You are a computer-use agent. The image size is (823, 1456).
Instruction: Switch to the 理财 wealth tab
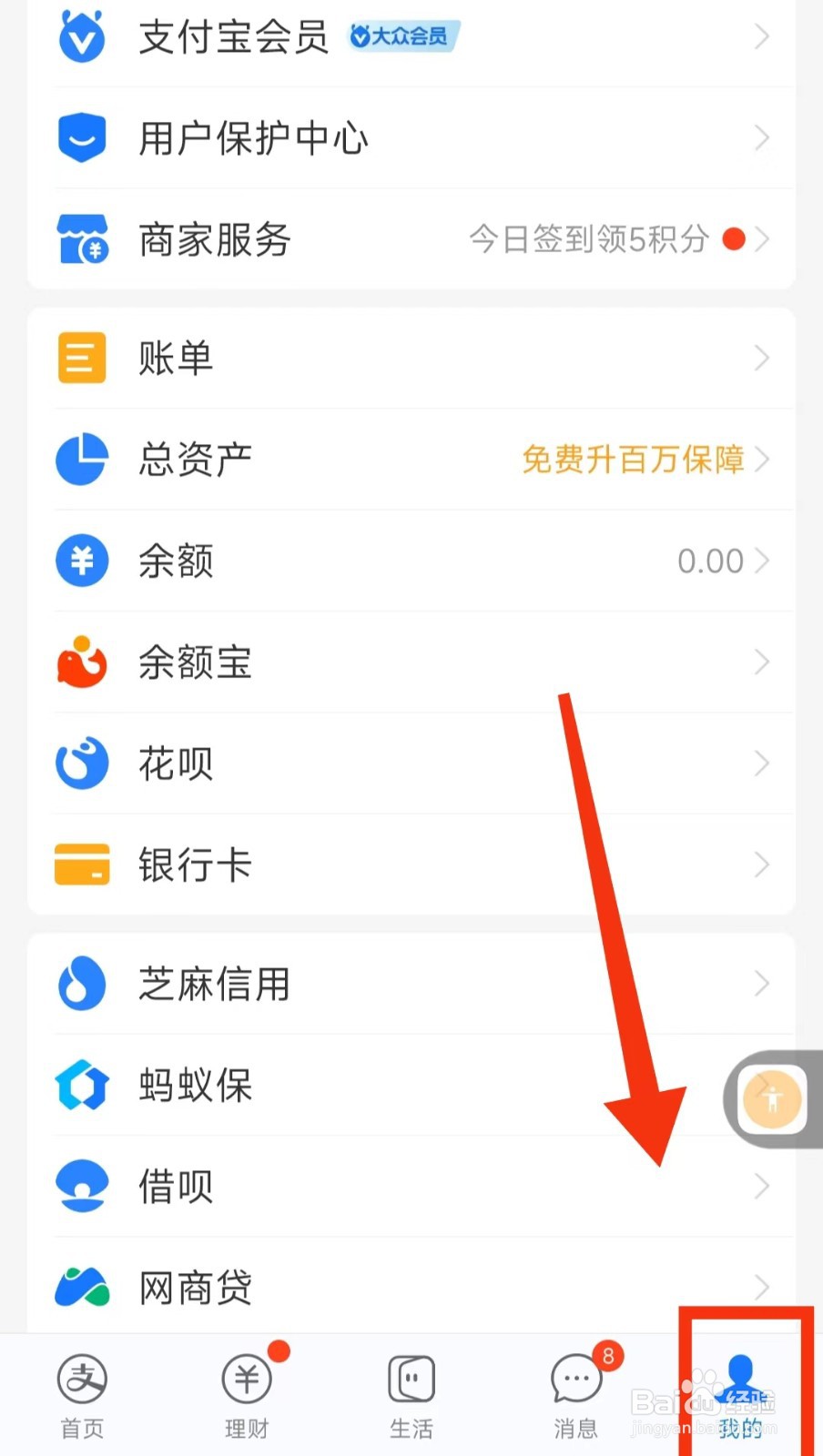247,1392
